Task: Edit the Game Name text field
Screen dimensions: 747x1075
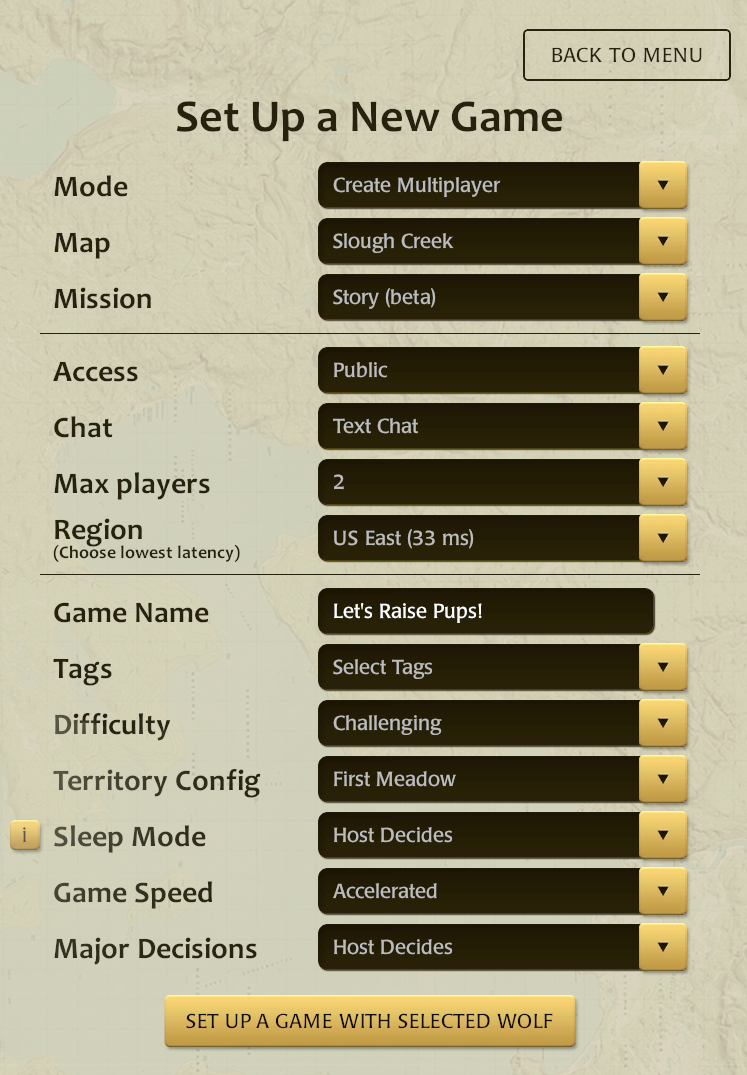Action: click(486, 611)
